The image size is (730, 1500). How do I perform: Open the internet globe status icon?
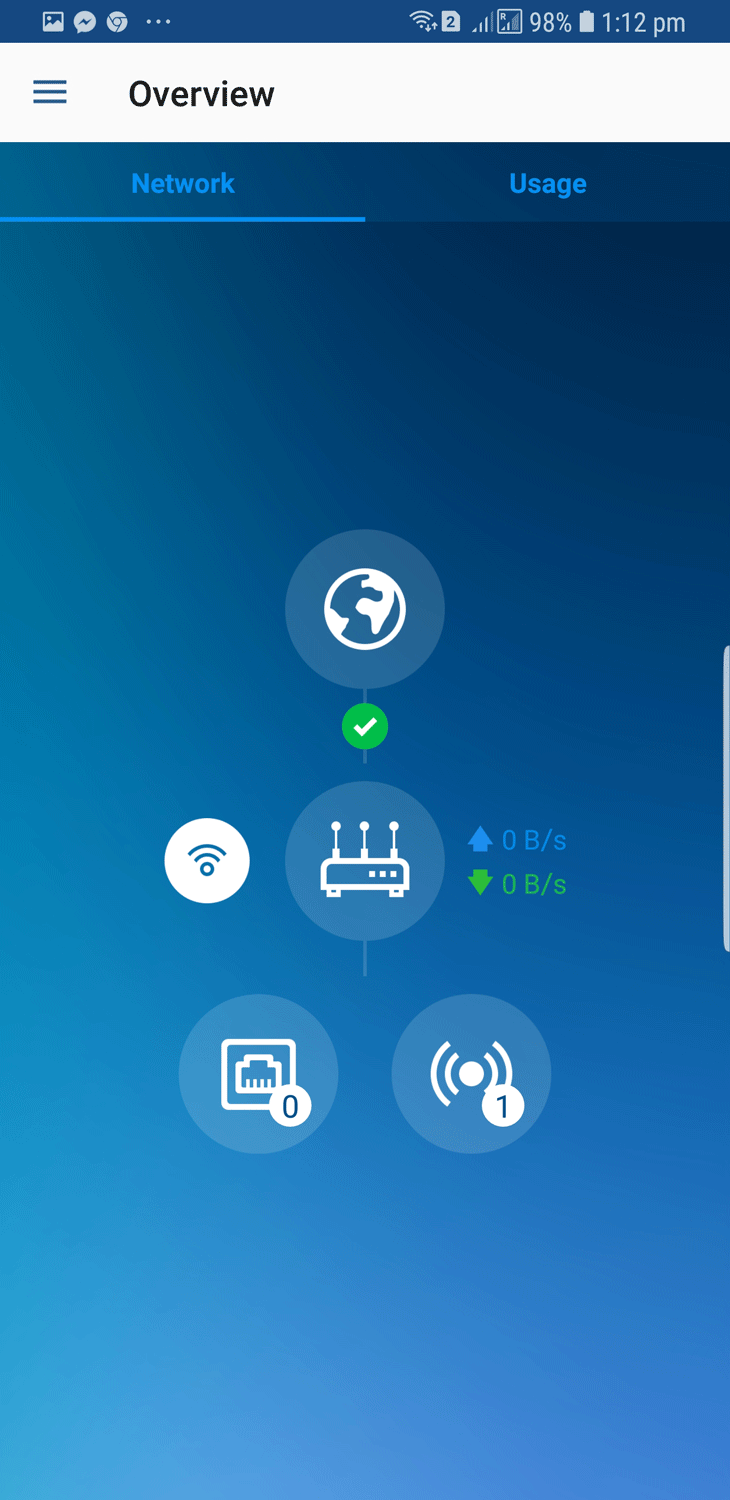click(365, 609)
